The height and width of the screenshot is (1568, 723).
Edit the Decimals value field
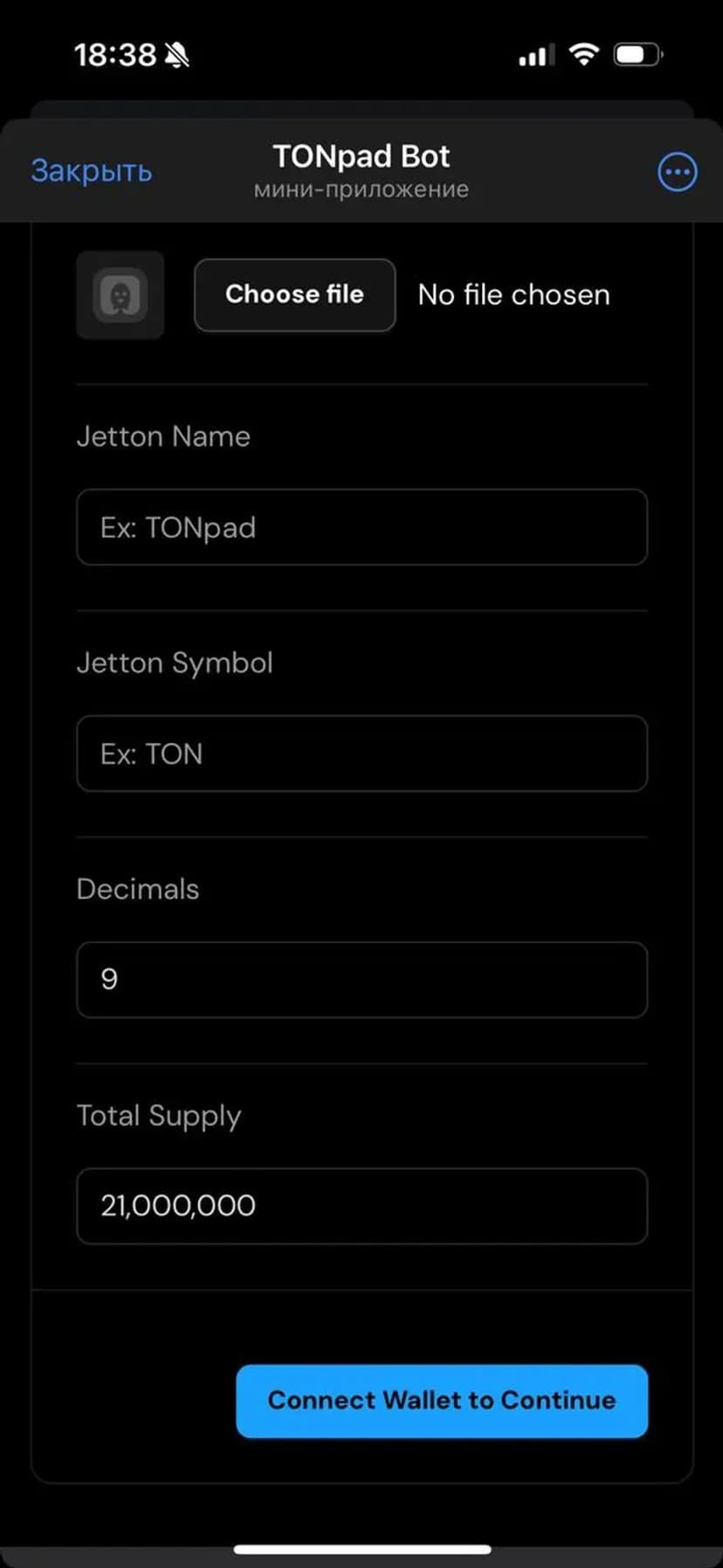(361, 980)
